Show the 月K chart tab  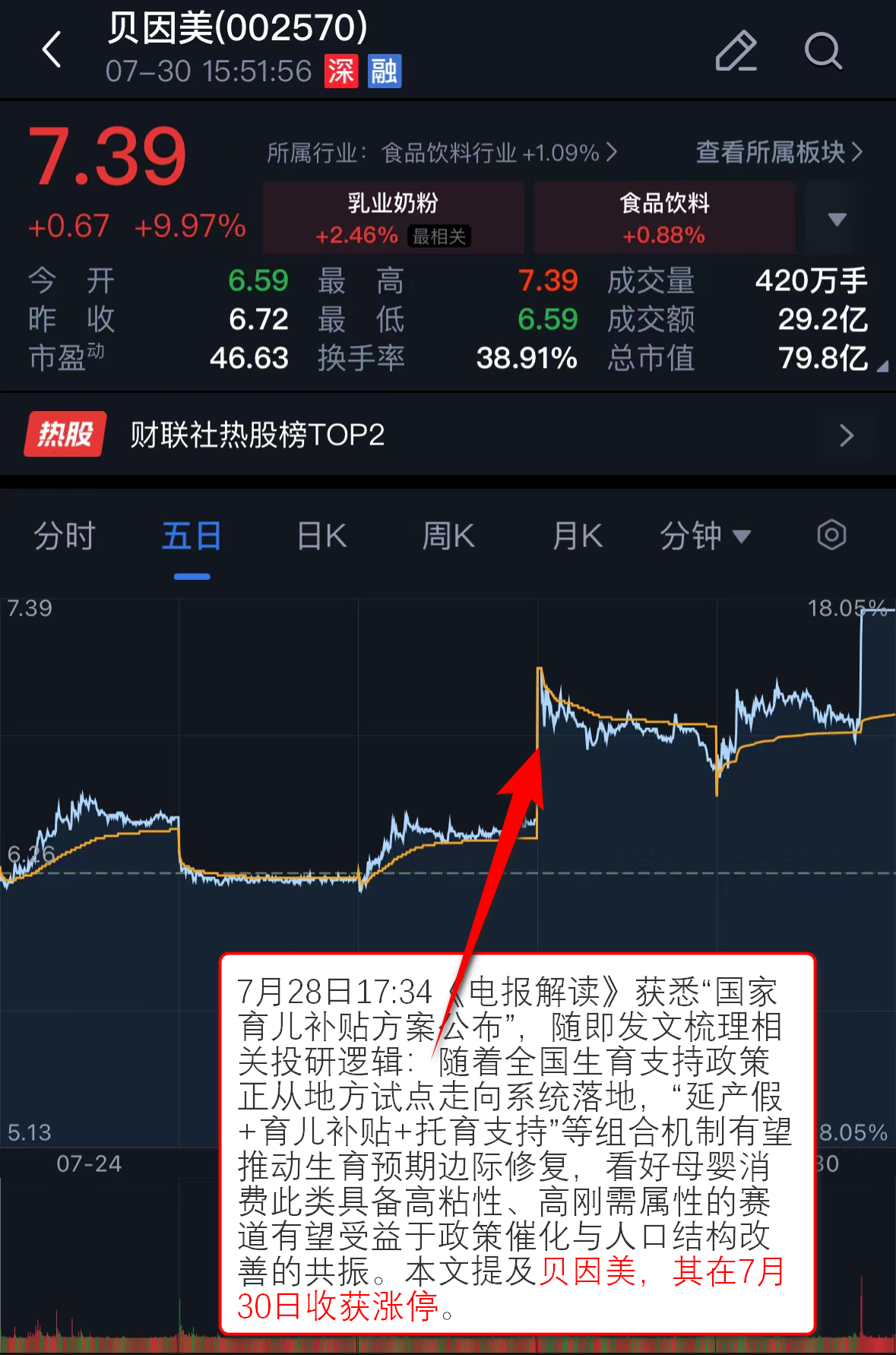coord(577,537)
